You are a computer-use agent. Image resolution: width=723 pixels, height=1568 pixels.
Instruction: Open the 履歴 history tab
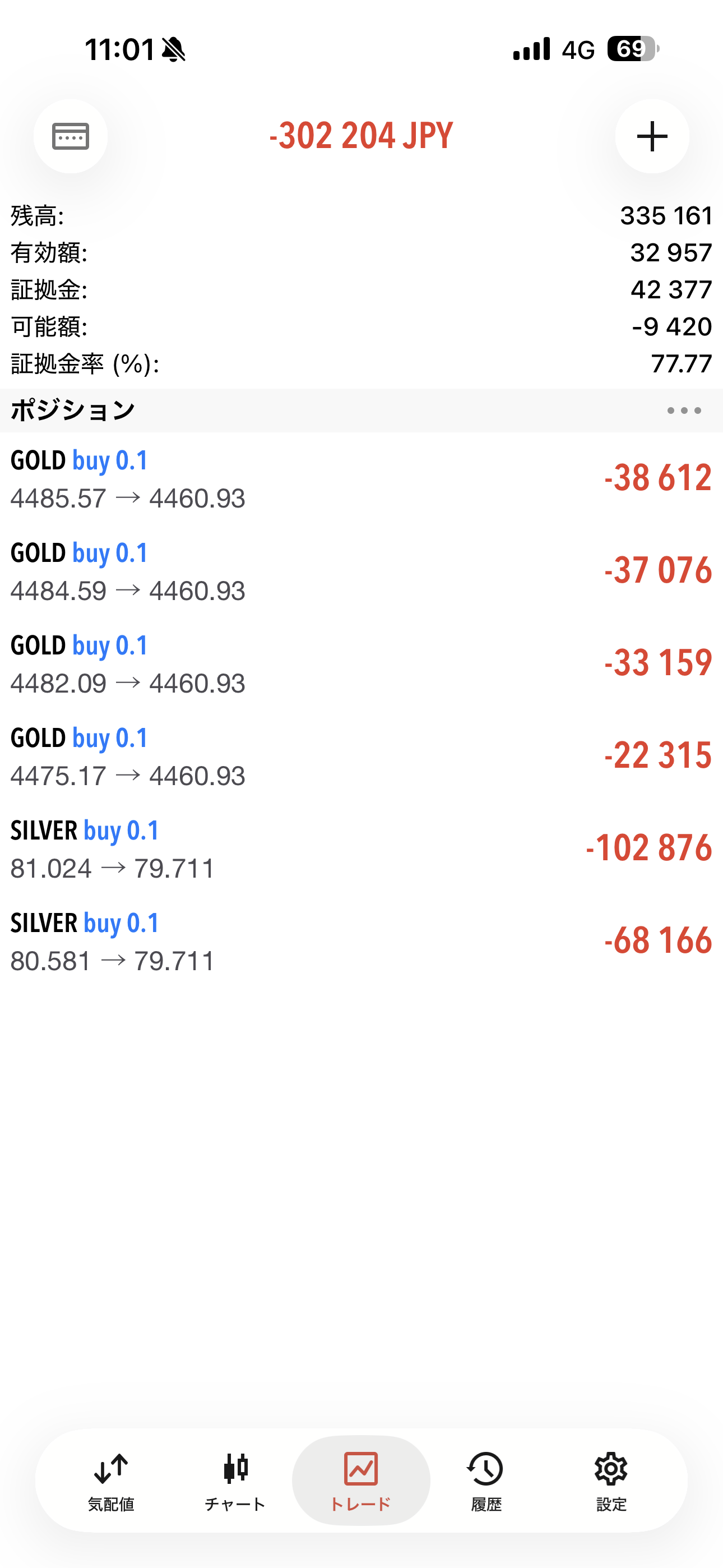point(486,1481)
